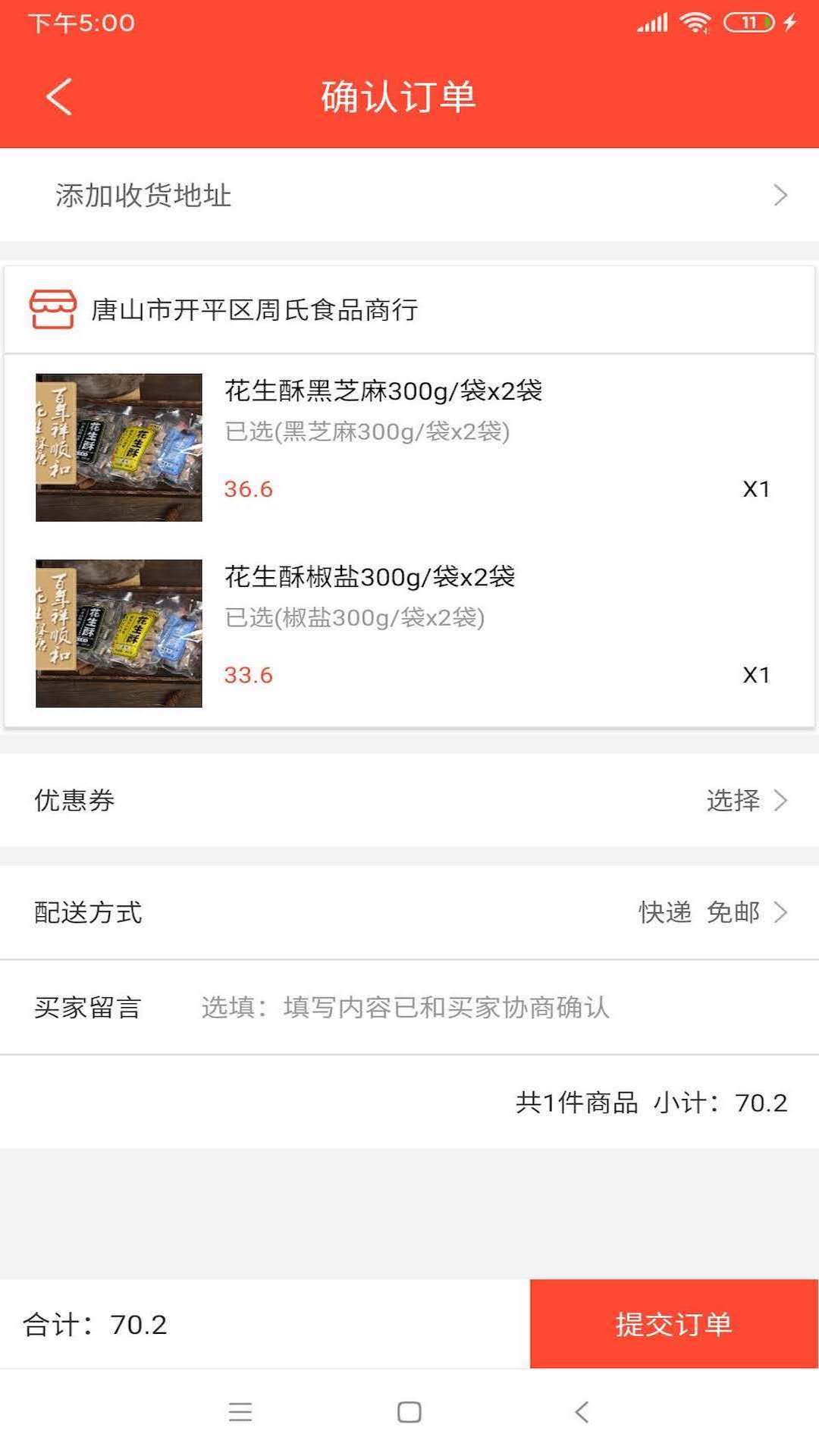
Task: Change the 配送方式 delivery option
Action: click(713, 912)
